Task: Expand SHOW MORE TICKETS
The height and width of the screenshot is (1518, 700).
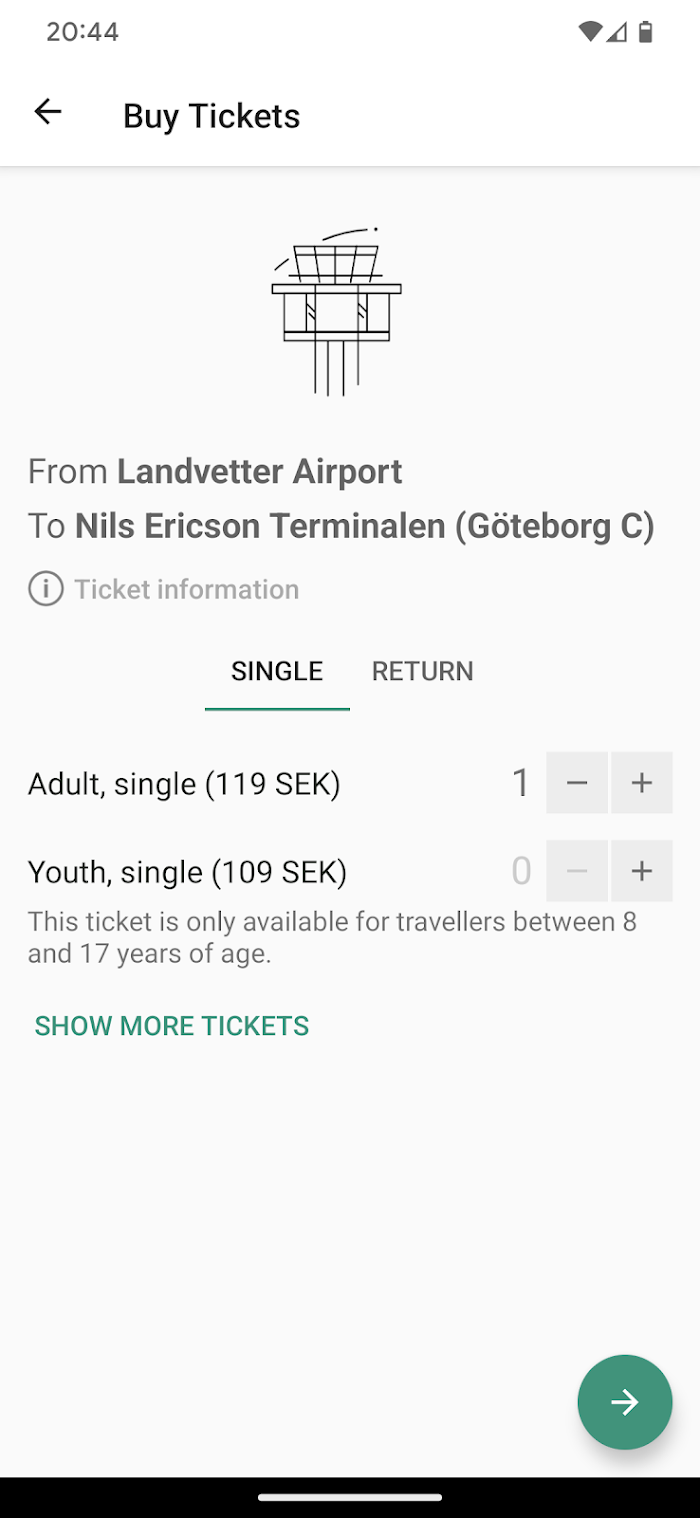Action: [x=172, y=1026]
